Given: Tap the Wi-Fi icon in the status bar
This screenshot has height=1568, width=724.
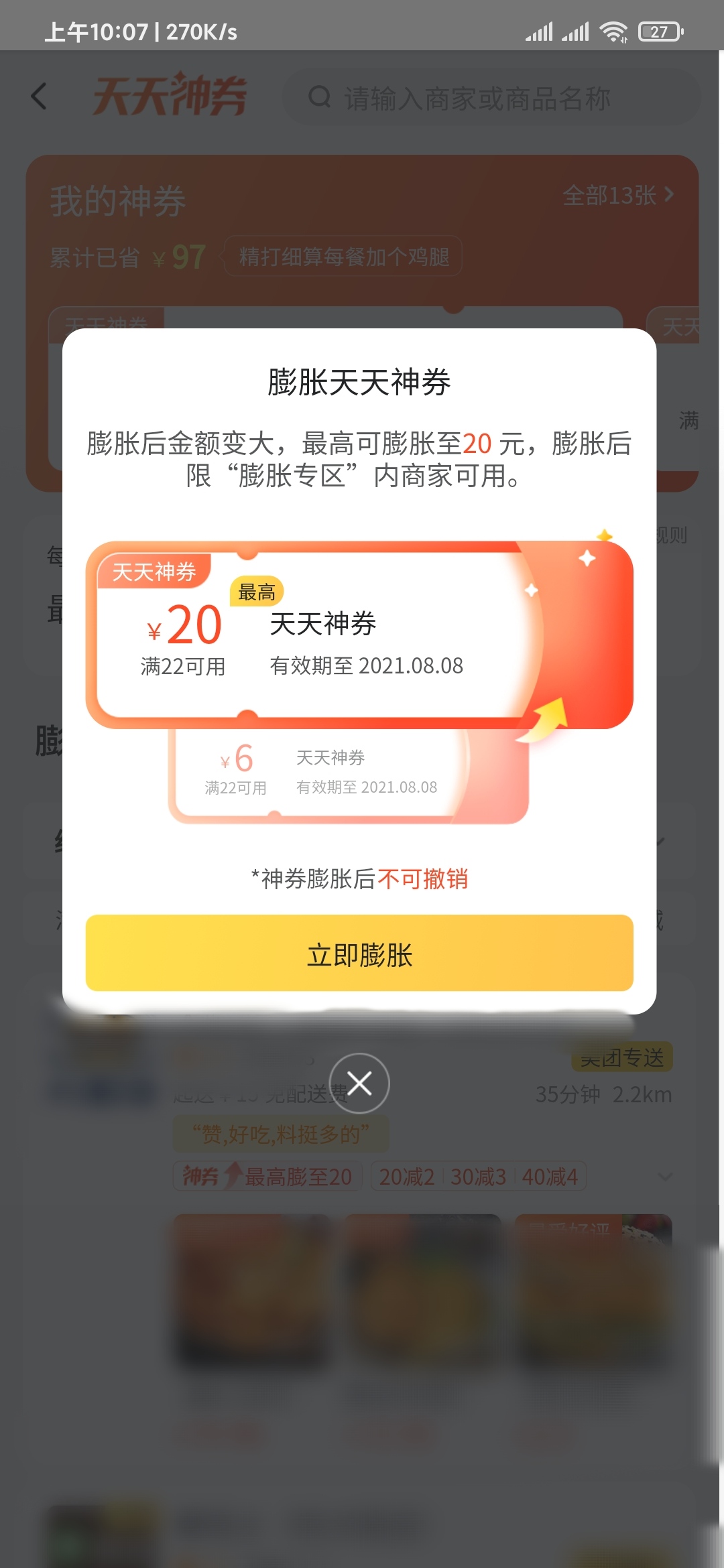Looking at the screenshot, I should [611, 31].
